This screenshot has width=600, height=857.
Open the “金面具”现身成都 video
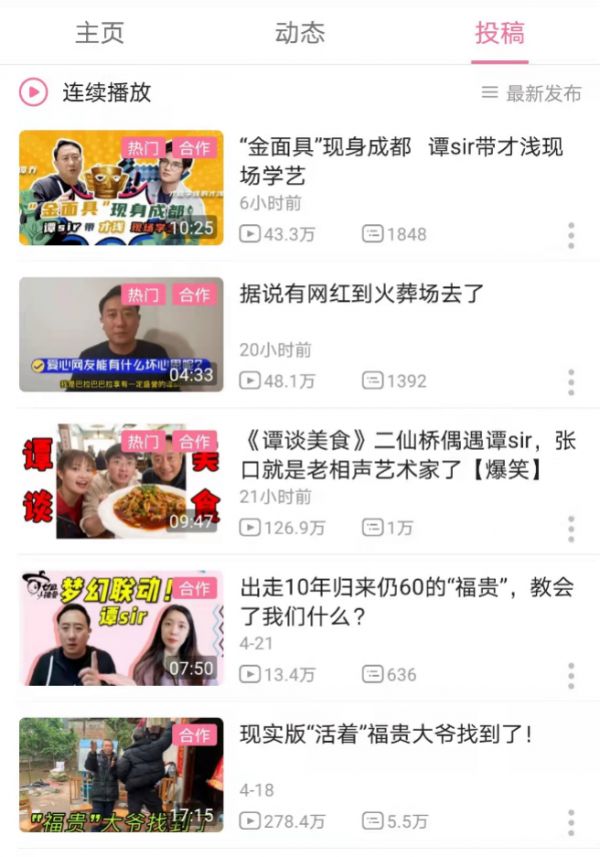pos(121,188)
